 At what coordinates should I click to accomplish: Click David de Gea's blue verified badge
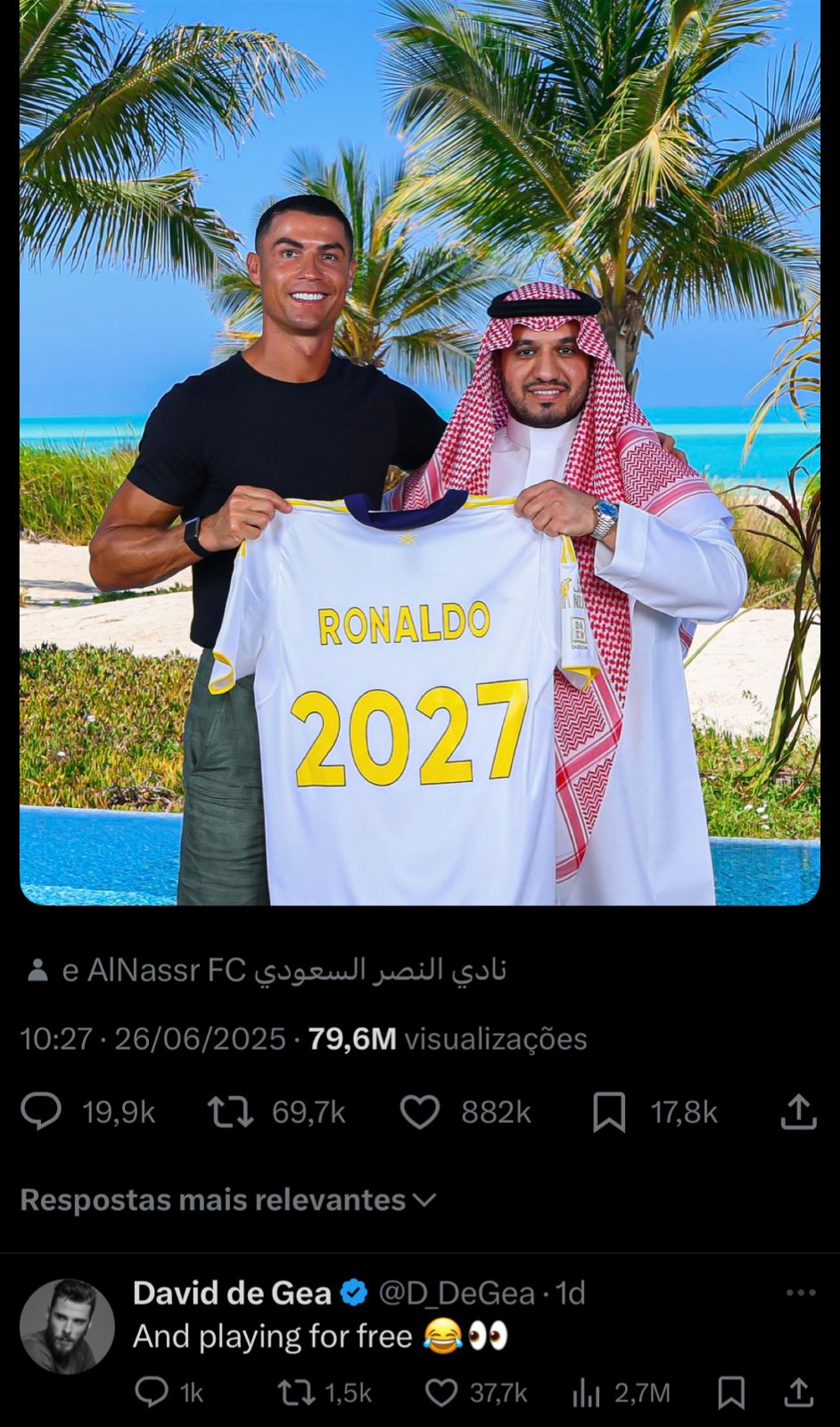(354, 1290)
